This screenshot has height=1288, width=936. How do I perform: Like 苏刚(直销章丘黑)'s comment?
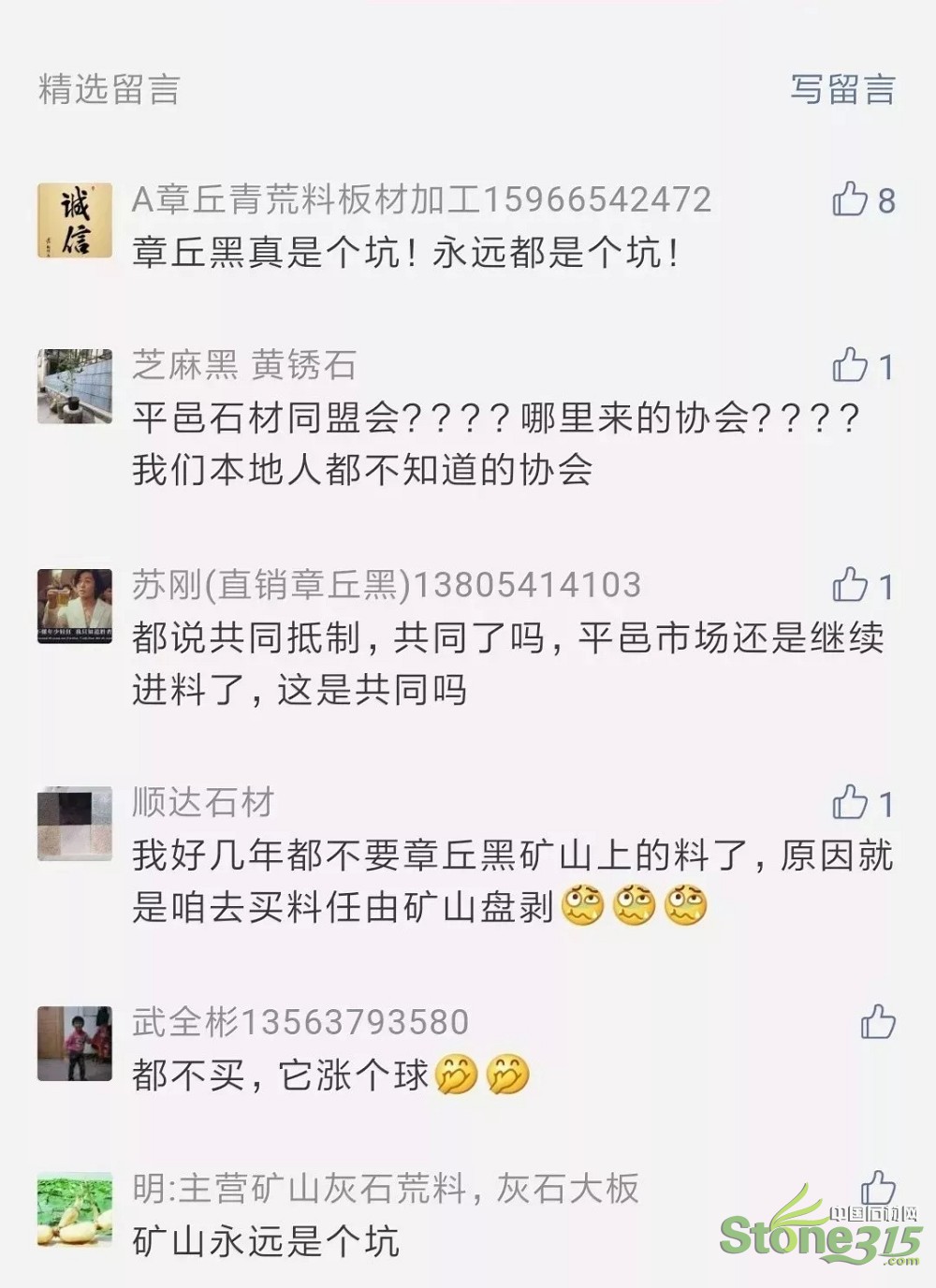pyautogui.click(x=851, y=585)
